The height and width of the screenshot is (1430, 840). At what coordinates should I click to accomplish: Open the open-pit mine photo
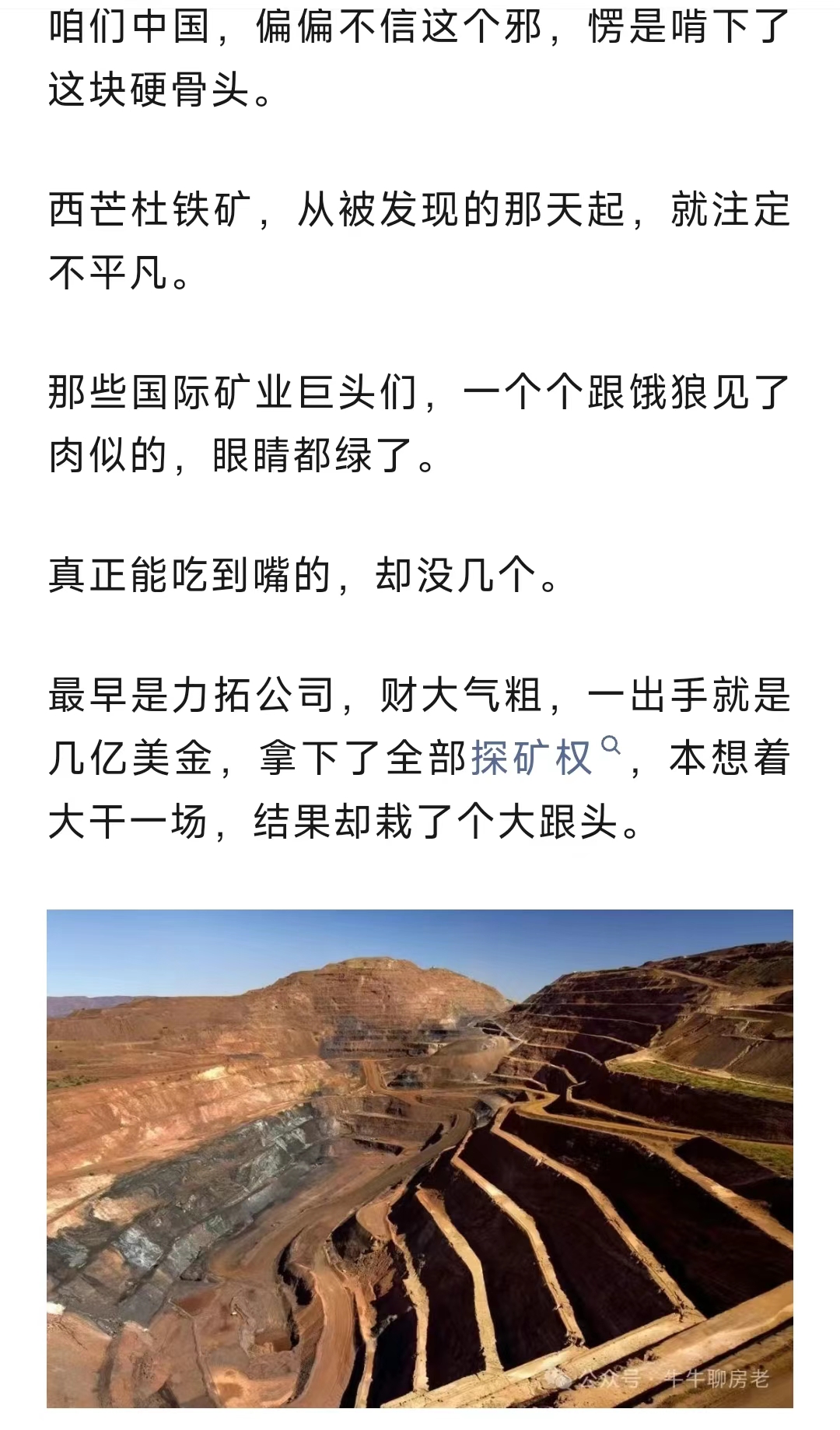coord(420,1158)
